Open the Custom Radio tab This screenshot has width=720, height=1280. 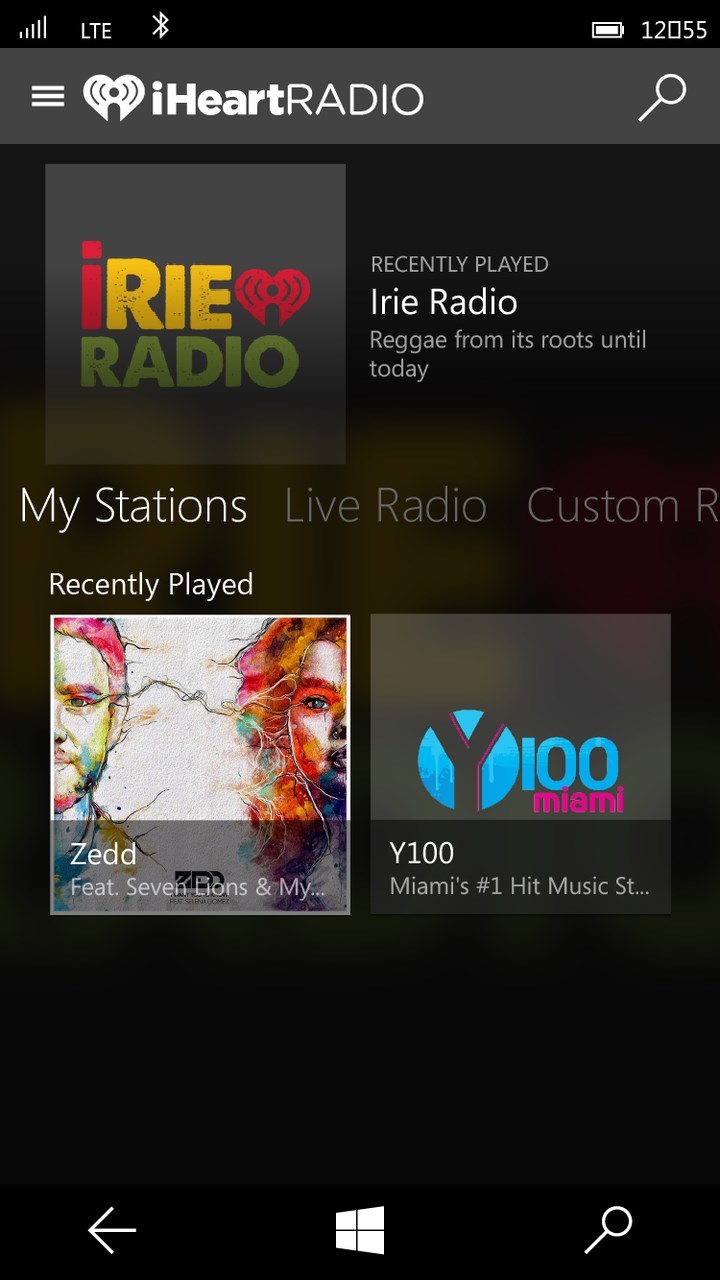[x=622, y=506]
